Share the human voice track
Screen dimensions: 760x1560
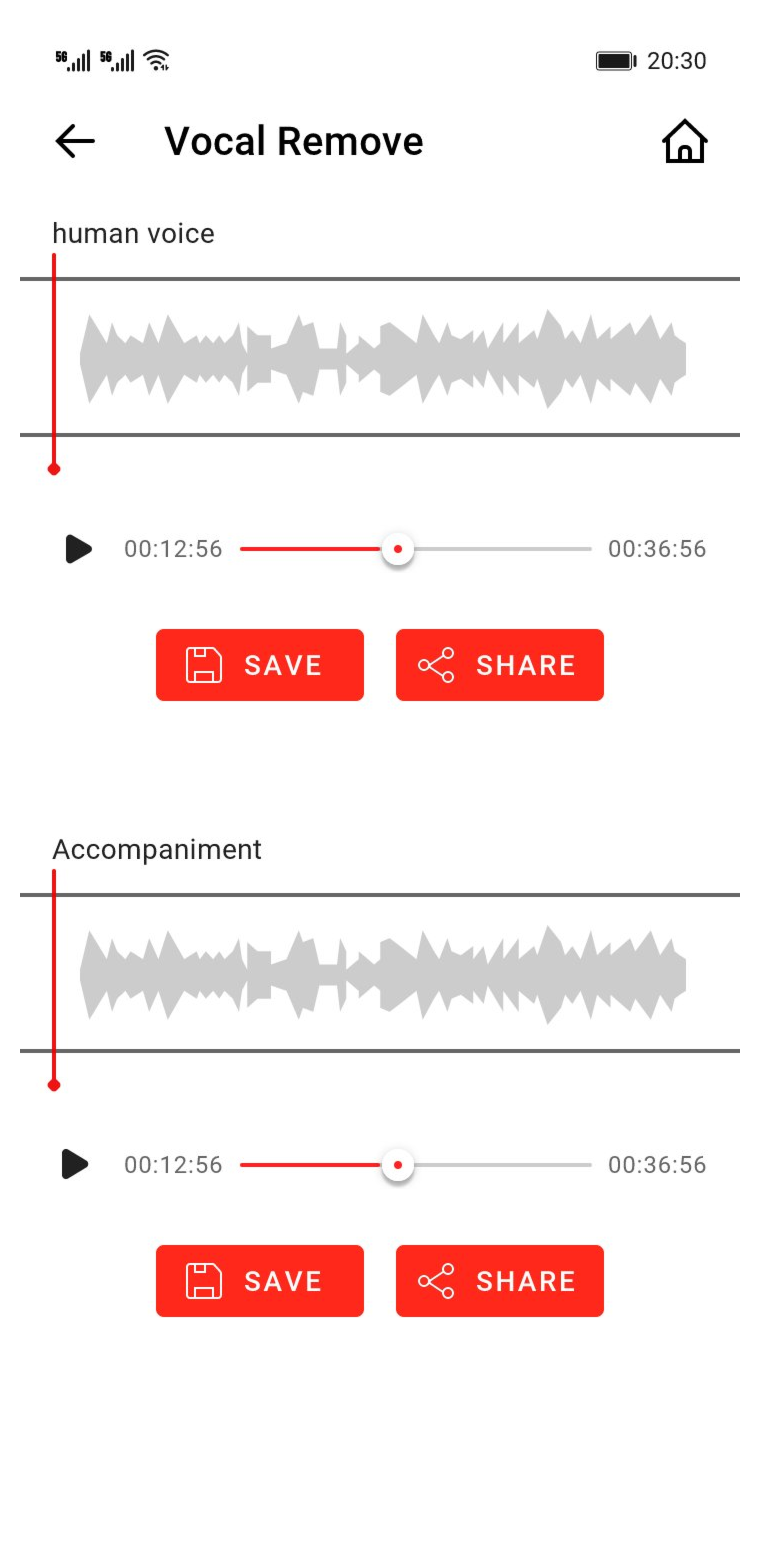coord(500,665)
